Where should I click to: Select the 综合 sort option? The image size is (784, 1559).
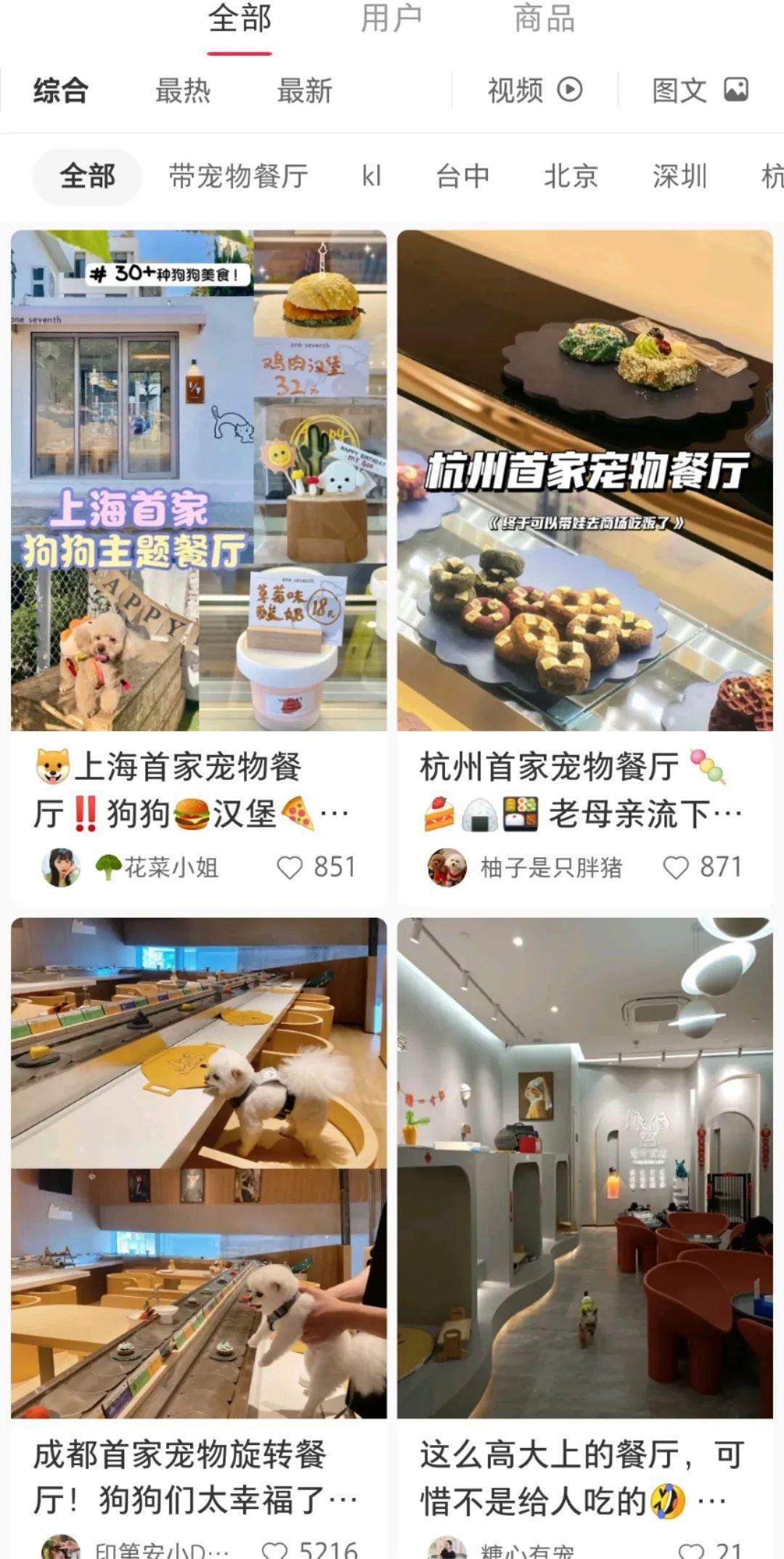coord(61,91)
